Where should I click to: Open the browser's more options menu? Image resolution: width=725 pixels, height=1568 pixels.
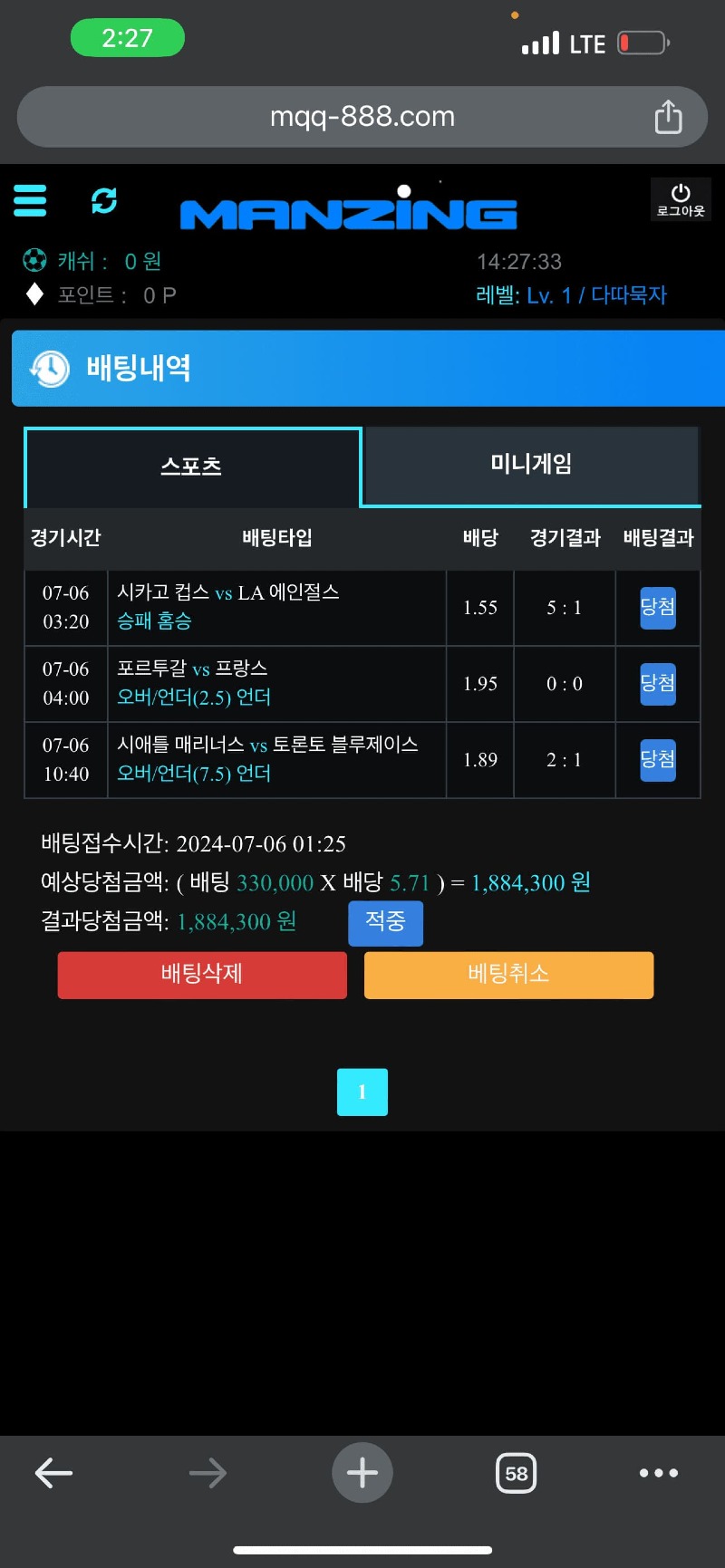[659, 1473]
